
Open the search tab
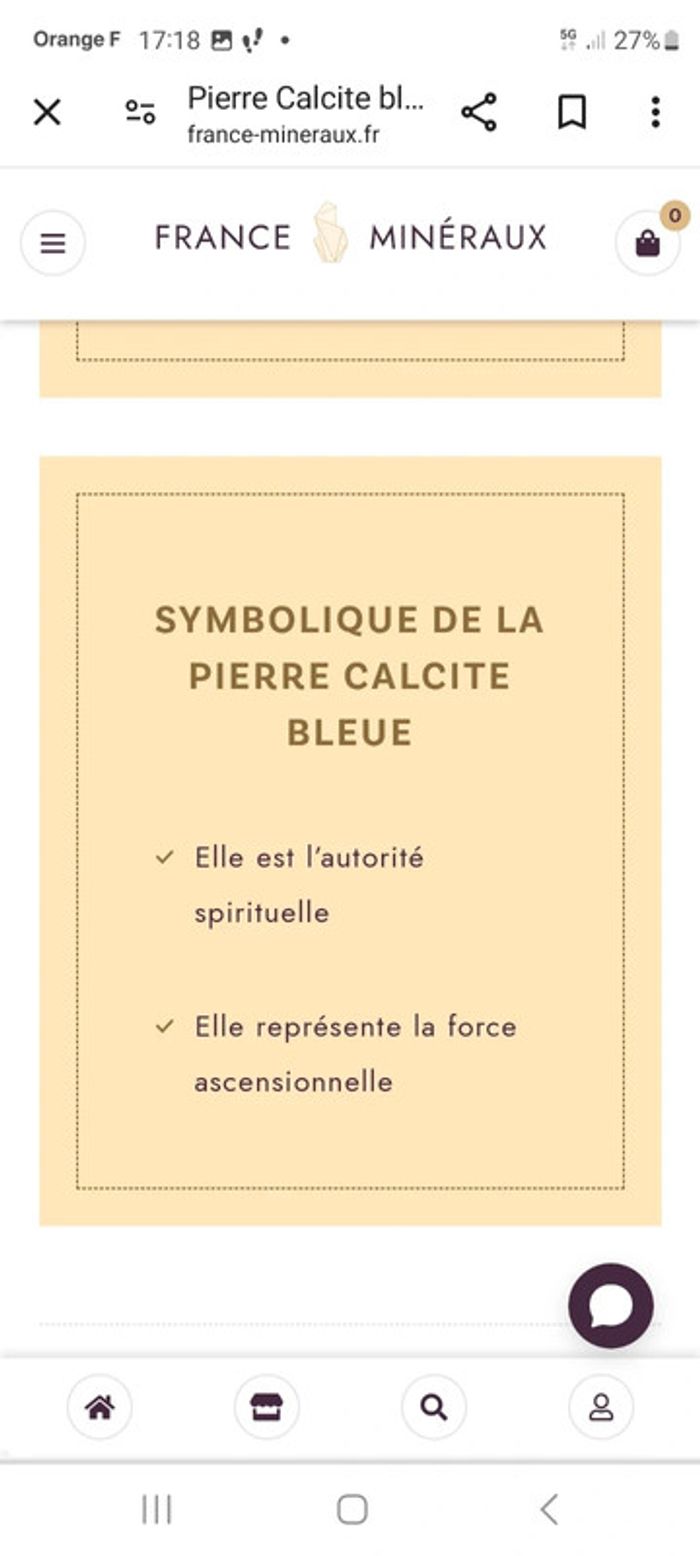[x=433, y=1407]
